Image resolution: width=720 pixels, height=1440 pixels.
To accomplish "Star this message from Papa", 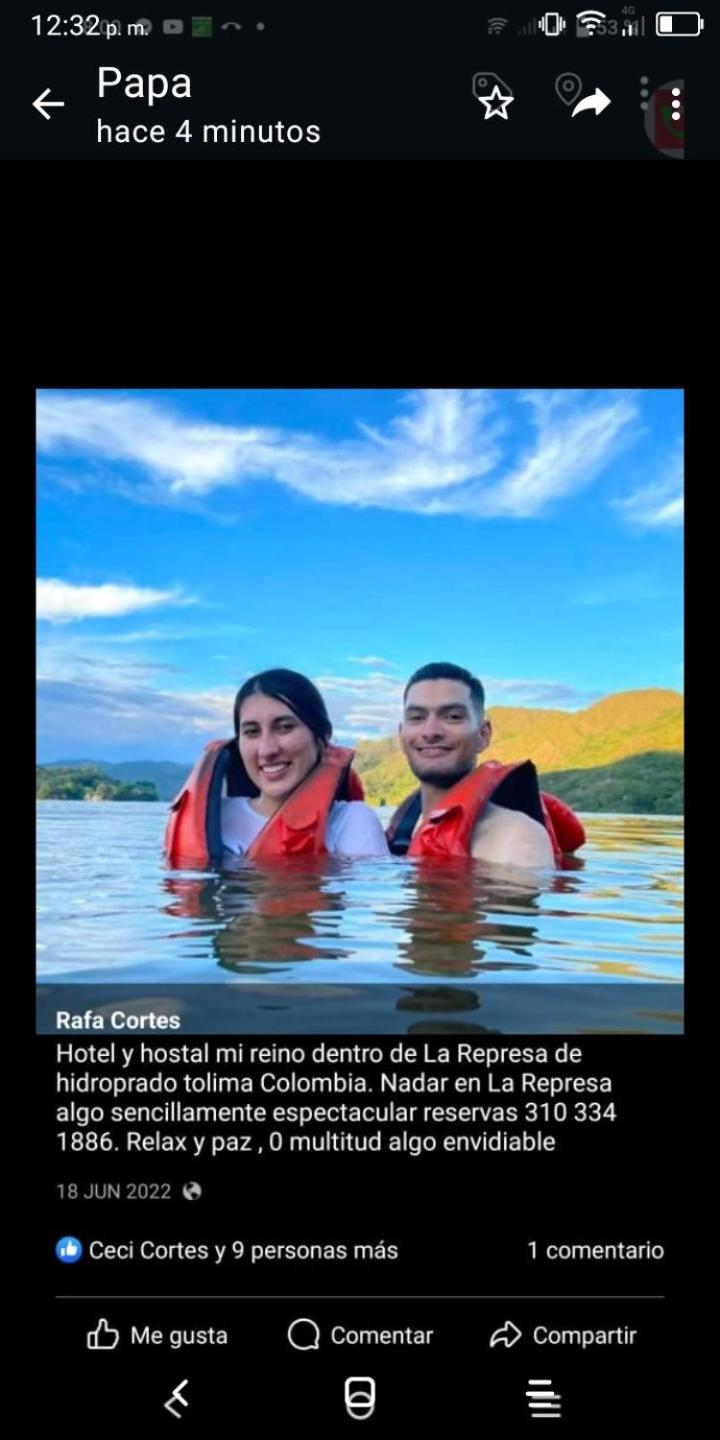I will click(x=494, y=100).
